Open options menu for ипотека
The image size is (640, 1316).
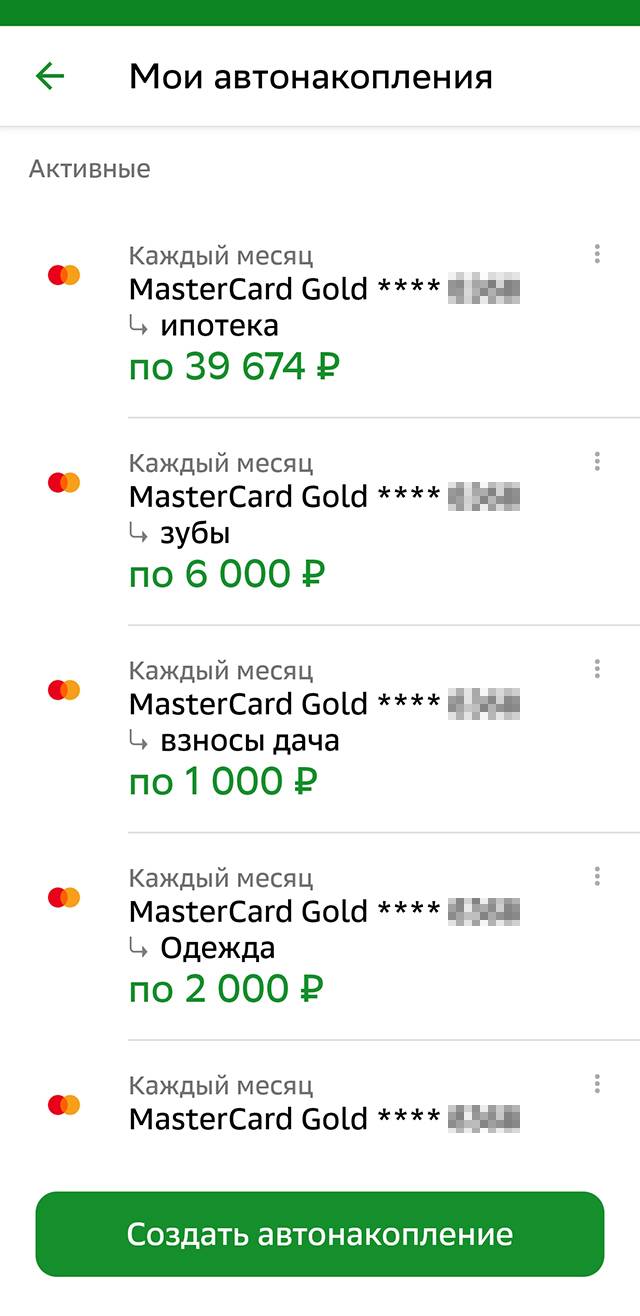[597, 254]
